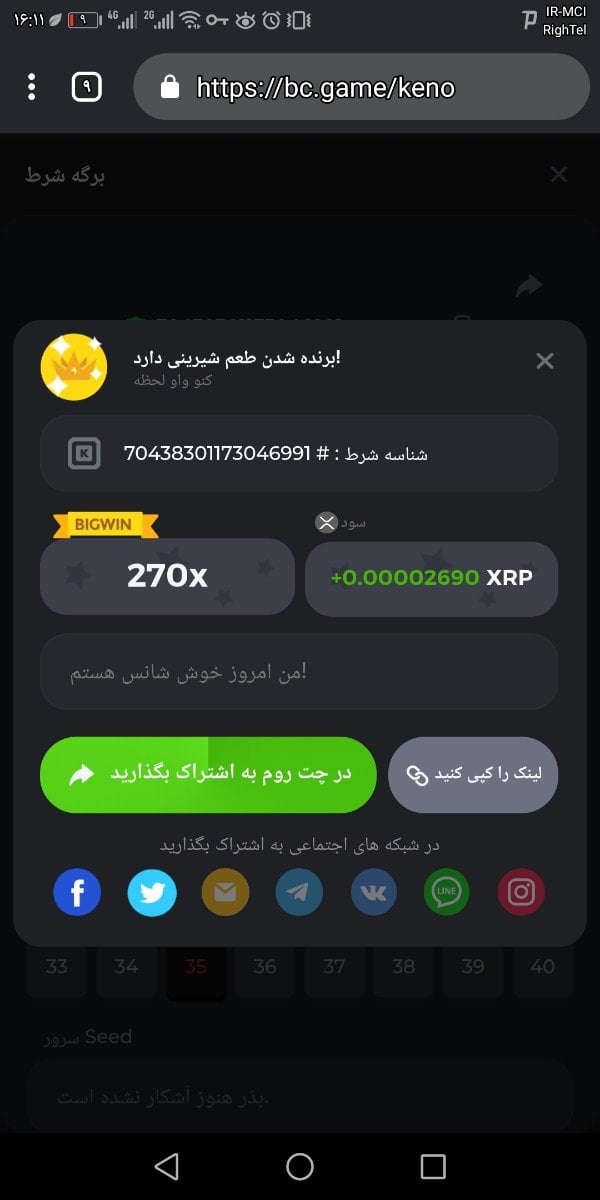
Task: Edit the share message text field
Action: tap(298, 672)
